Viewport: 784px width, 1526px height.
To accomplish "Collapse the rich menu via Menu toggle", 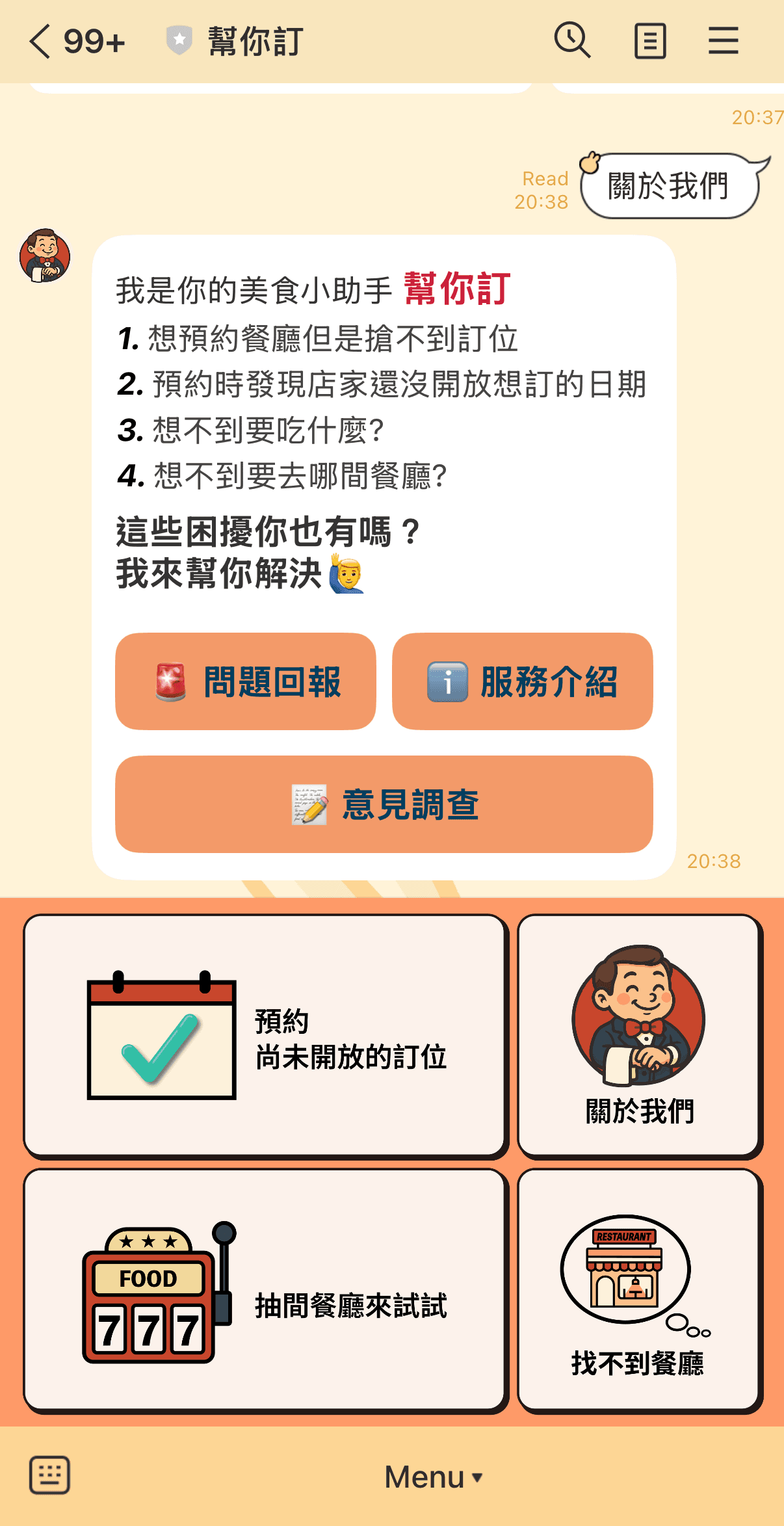I will pos(433,1477).
